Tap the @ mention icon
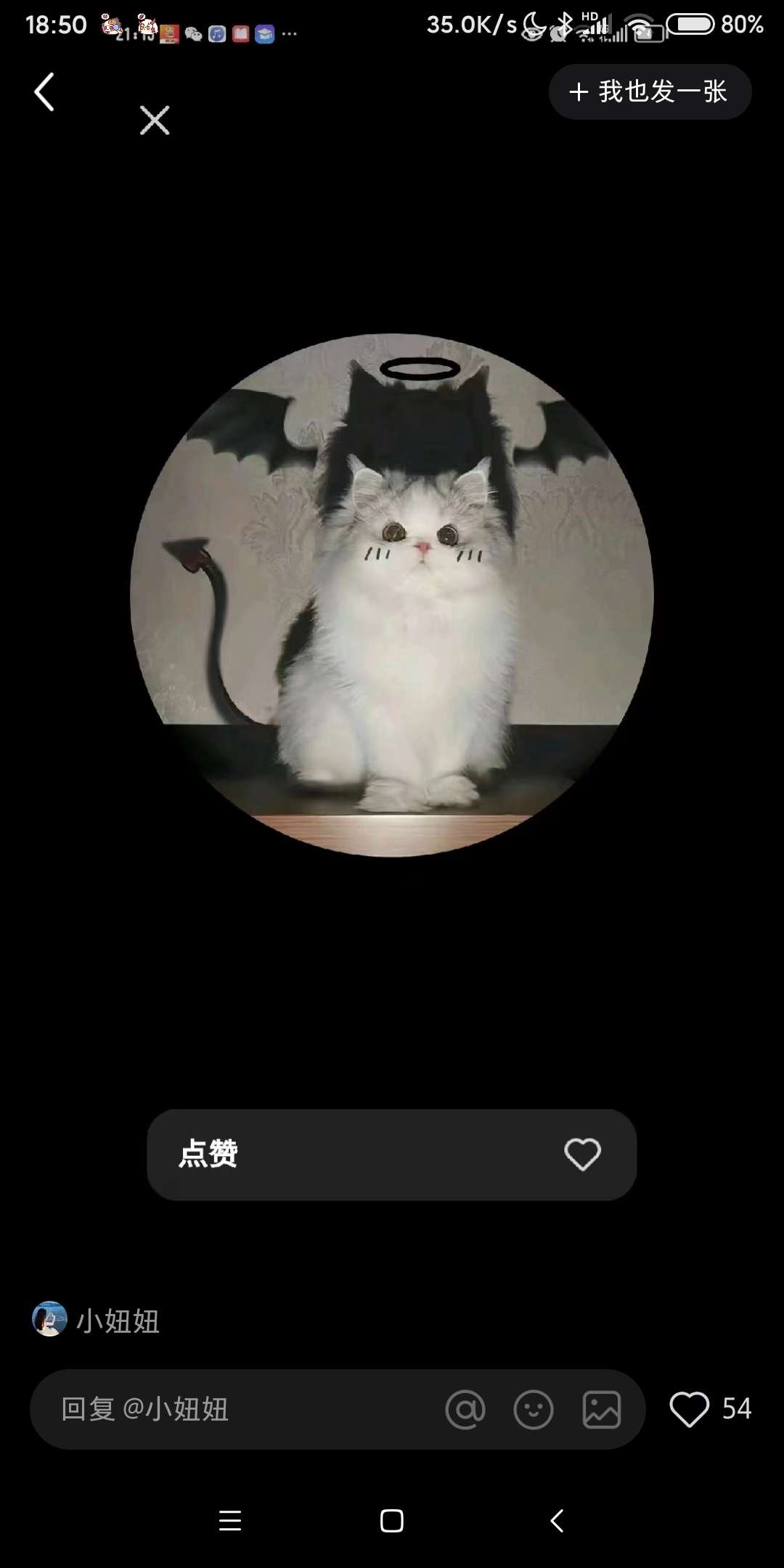Image resolution: width=784 pixels, height=1568 pixels. click(465, 1410)
